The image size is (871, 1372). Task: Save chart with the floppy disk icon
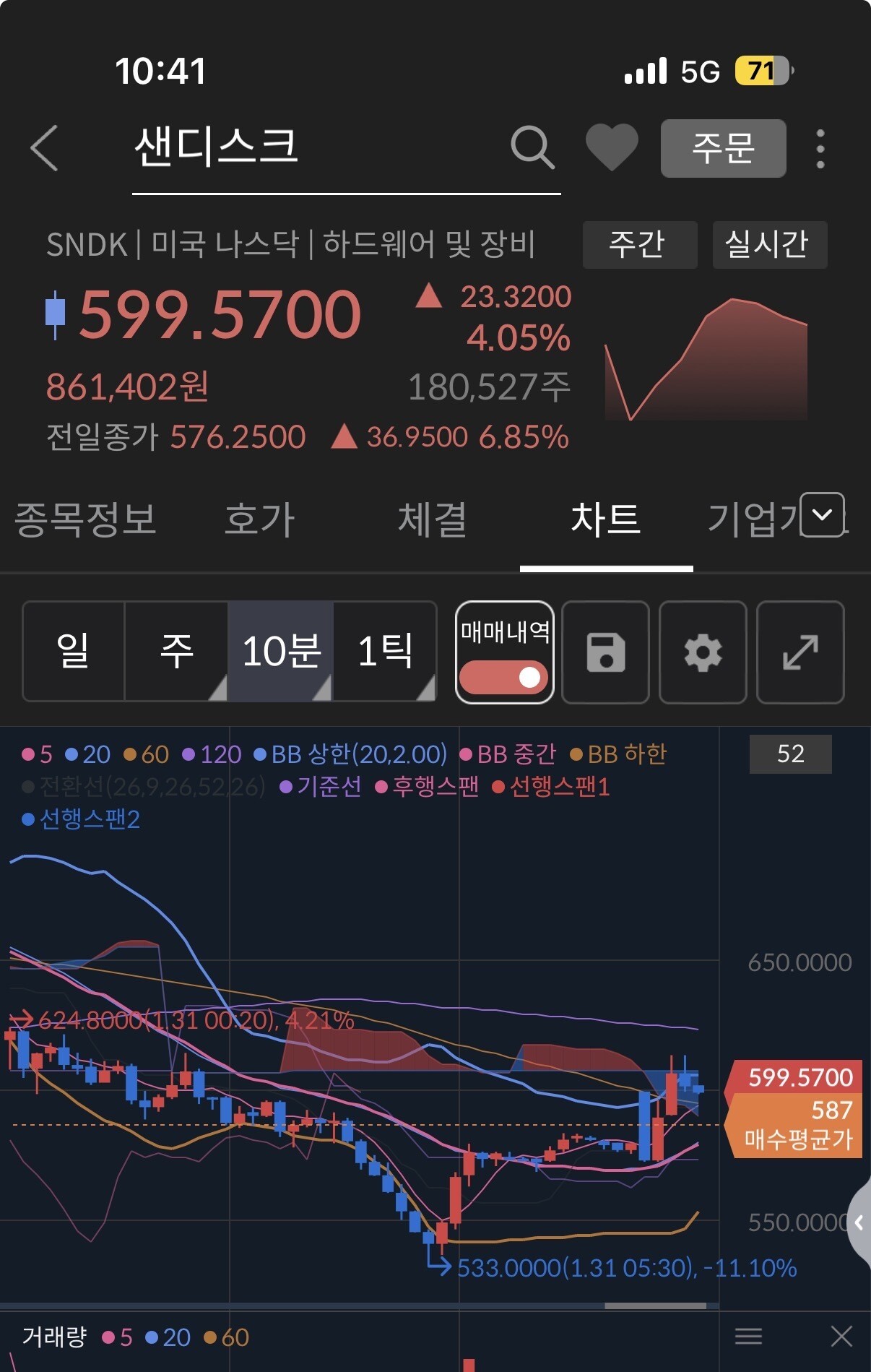coord(605,652)
